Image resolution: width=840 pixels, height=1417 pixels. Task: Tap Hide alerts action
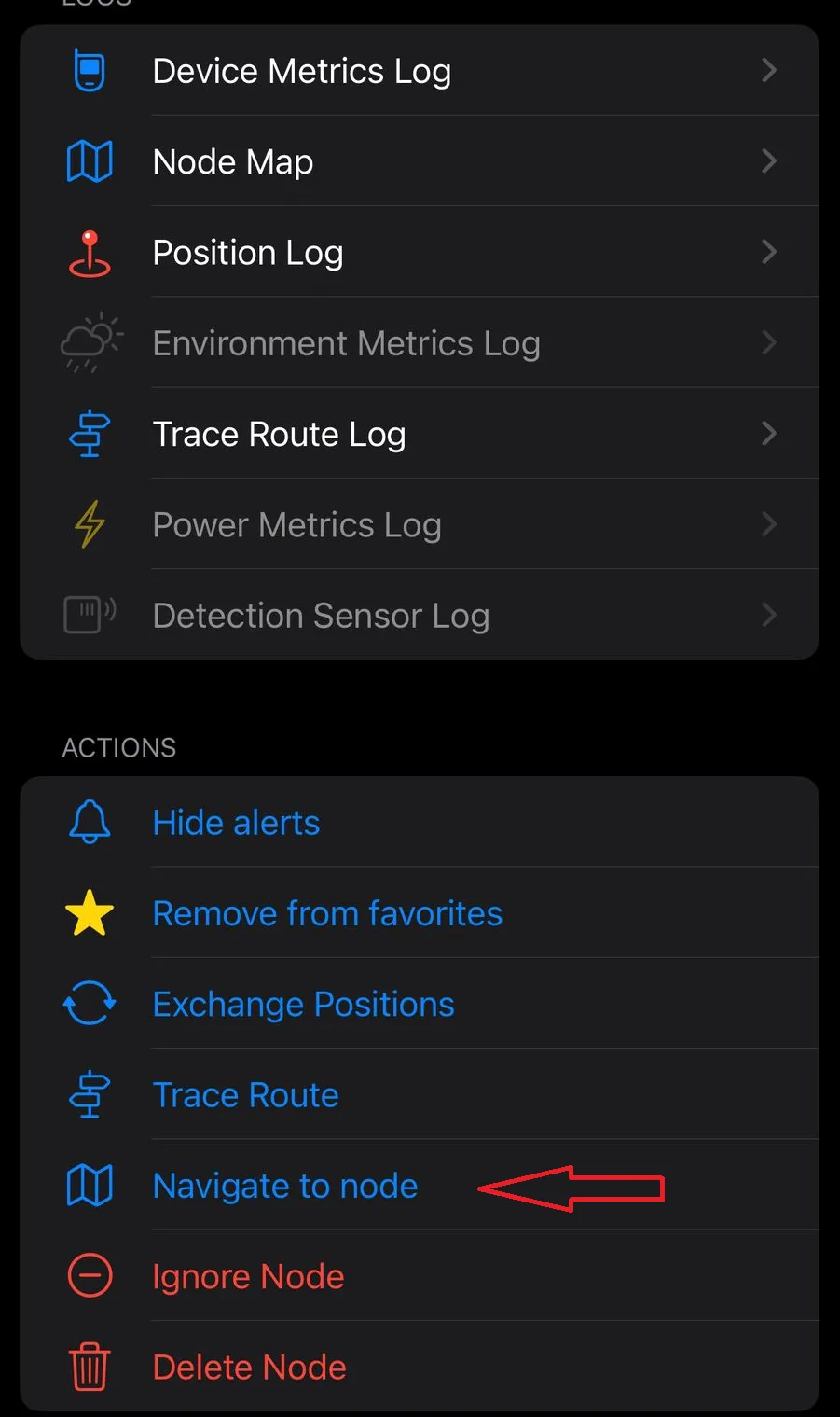pyautogui.click(x=420, y=823)
